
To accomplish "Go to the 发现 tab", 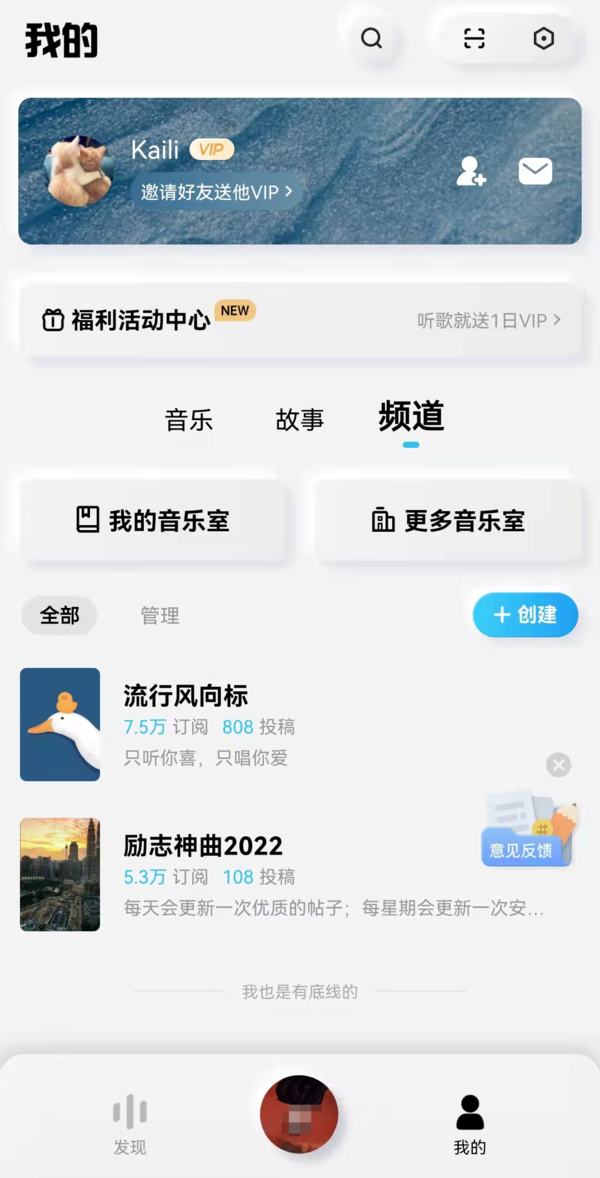I will pos(130,1124).
